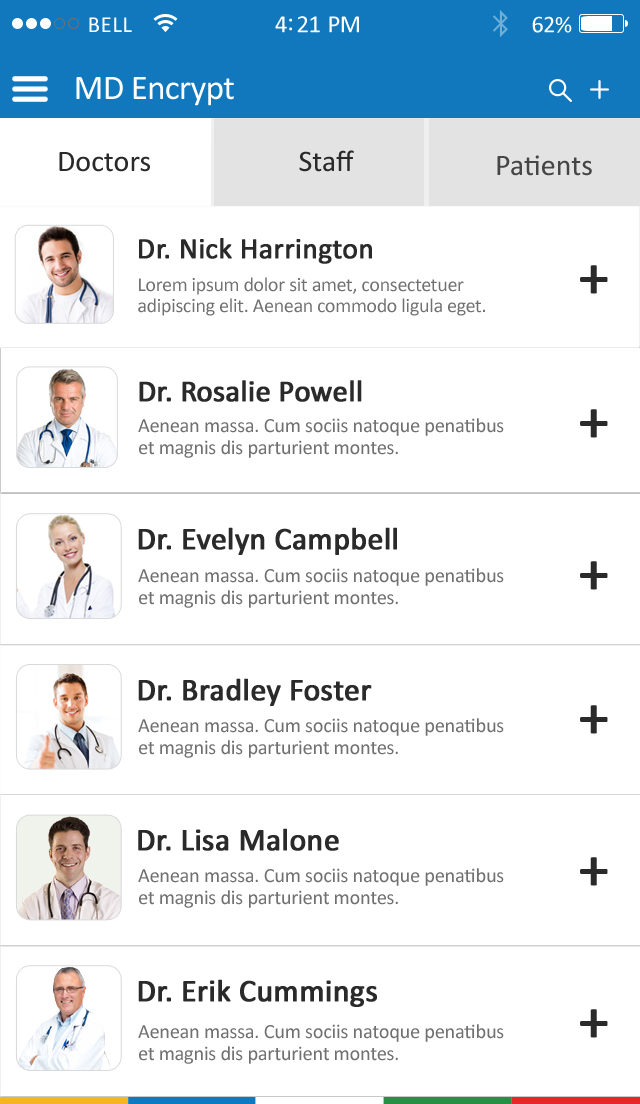
Task: Add Dr. Rosalie Powell with the plus icon
Action: pos(593,423)
